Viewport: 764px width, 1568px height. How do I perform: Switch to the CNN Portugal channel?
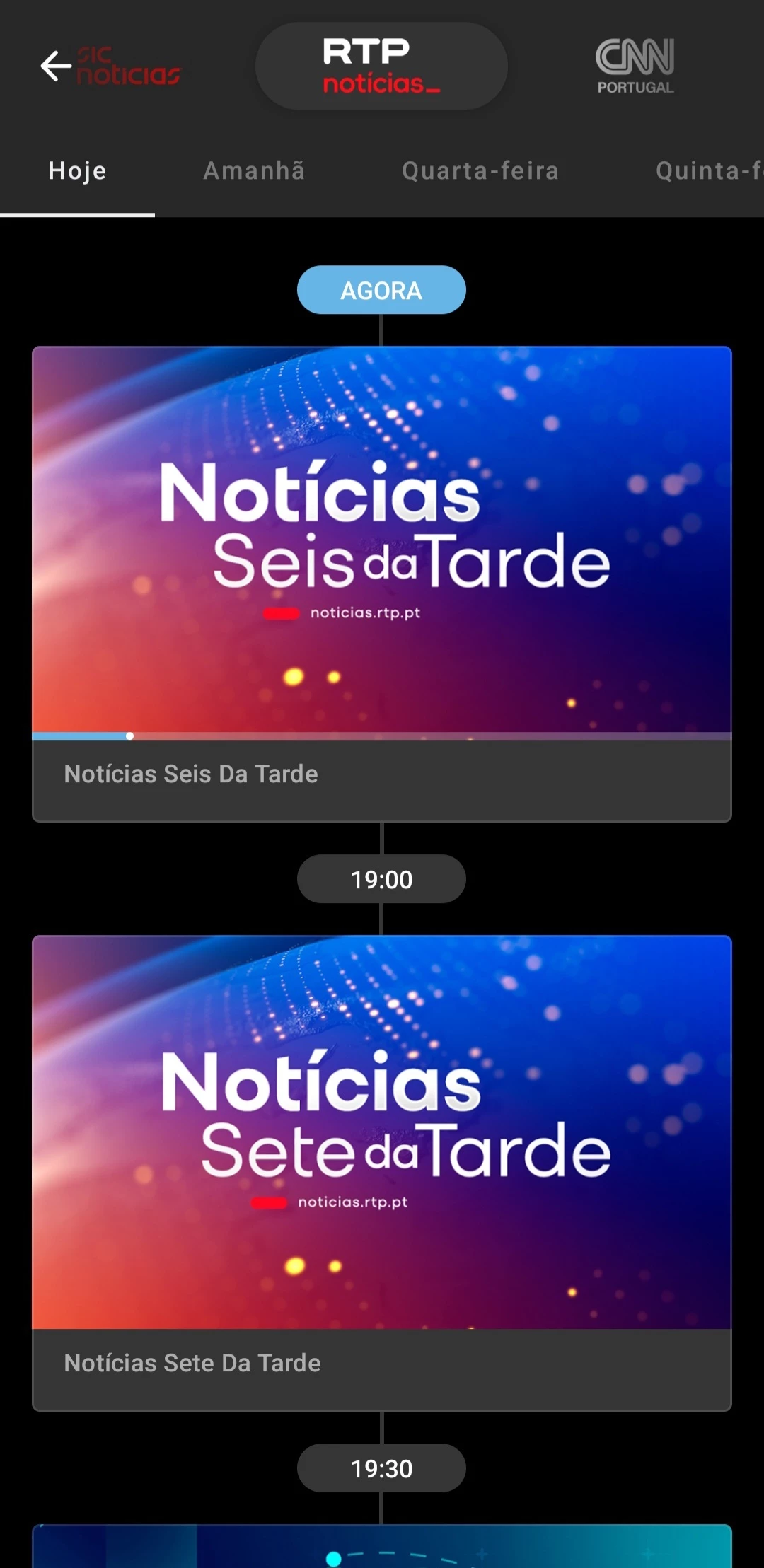click(635, 66)
